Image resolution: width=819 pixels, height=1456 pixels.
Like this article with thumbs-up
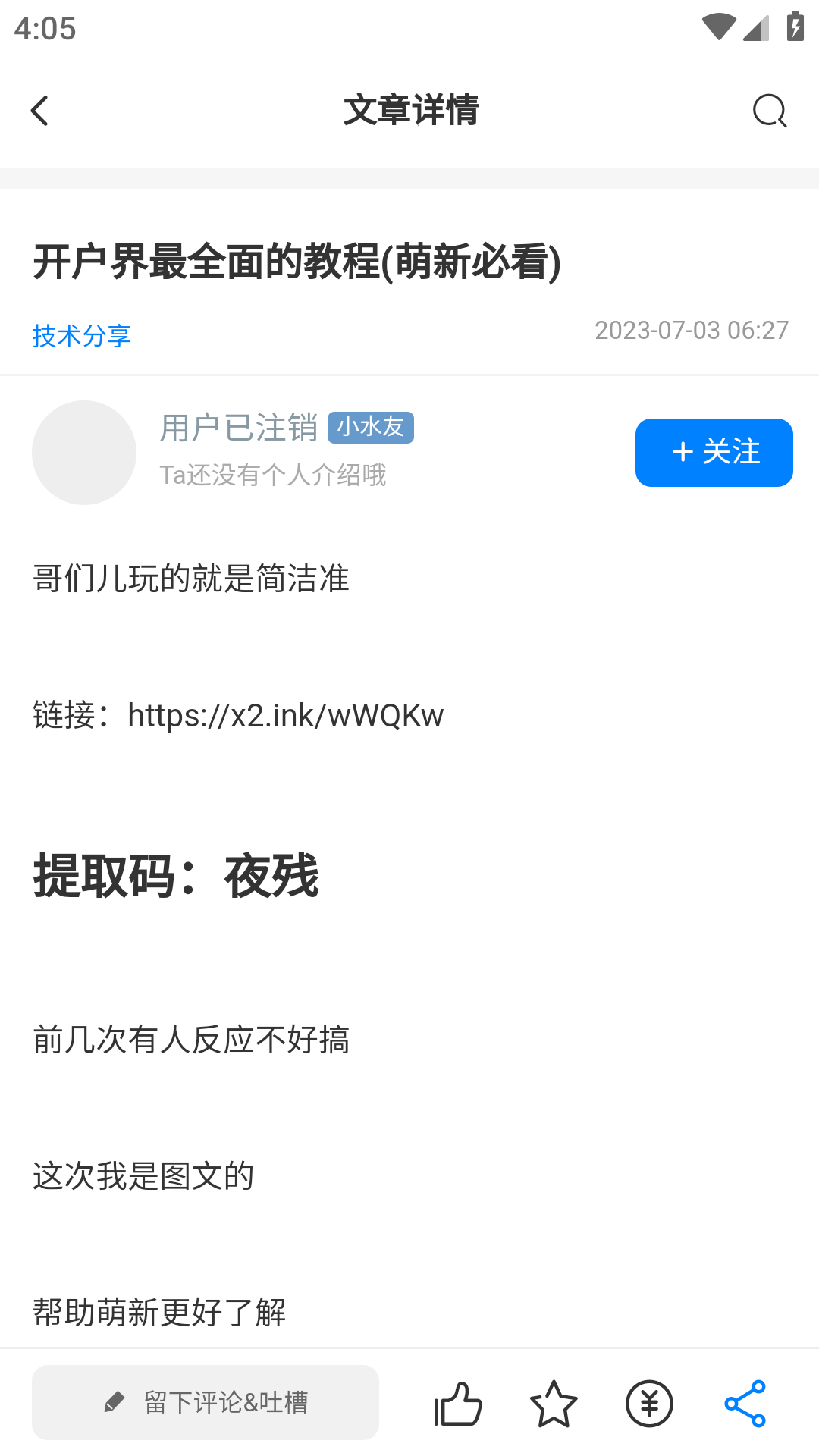458,1404
